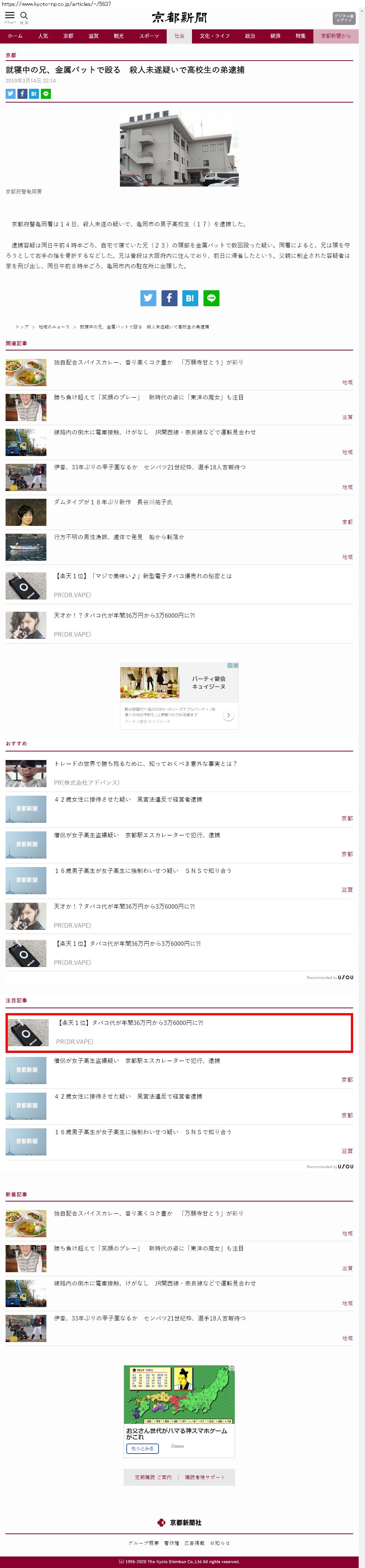Open the 独自配合スパイスカレー article in 関連記事
Viewport: 365px width, 1568px height.
click(149, 362)
